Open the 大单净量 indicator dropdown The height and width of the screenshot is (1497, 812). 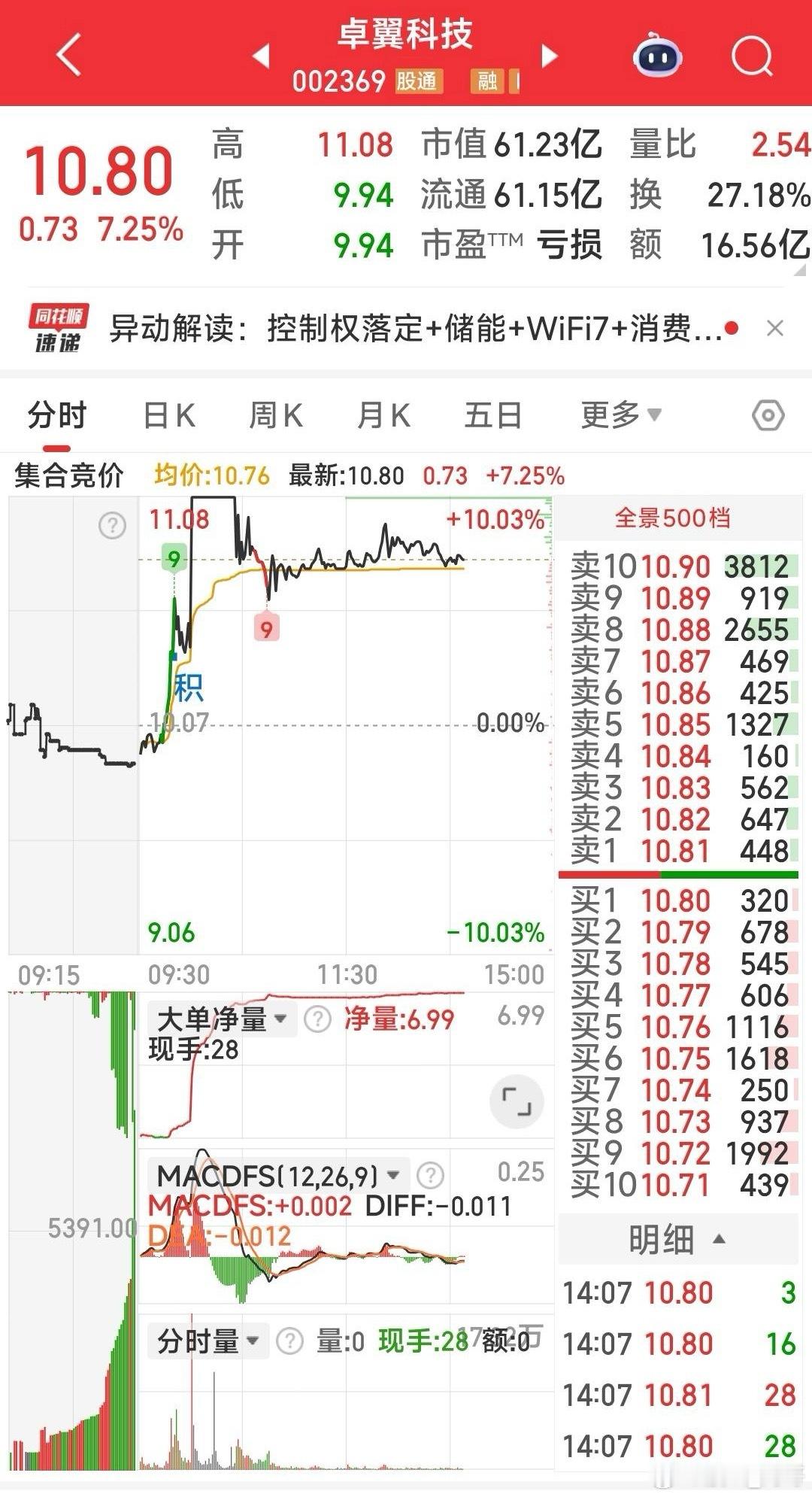pyautogui.click(x=217, y=1018)
